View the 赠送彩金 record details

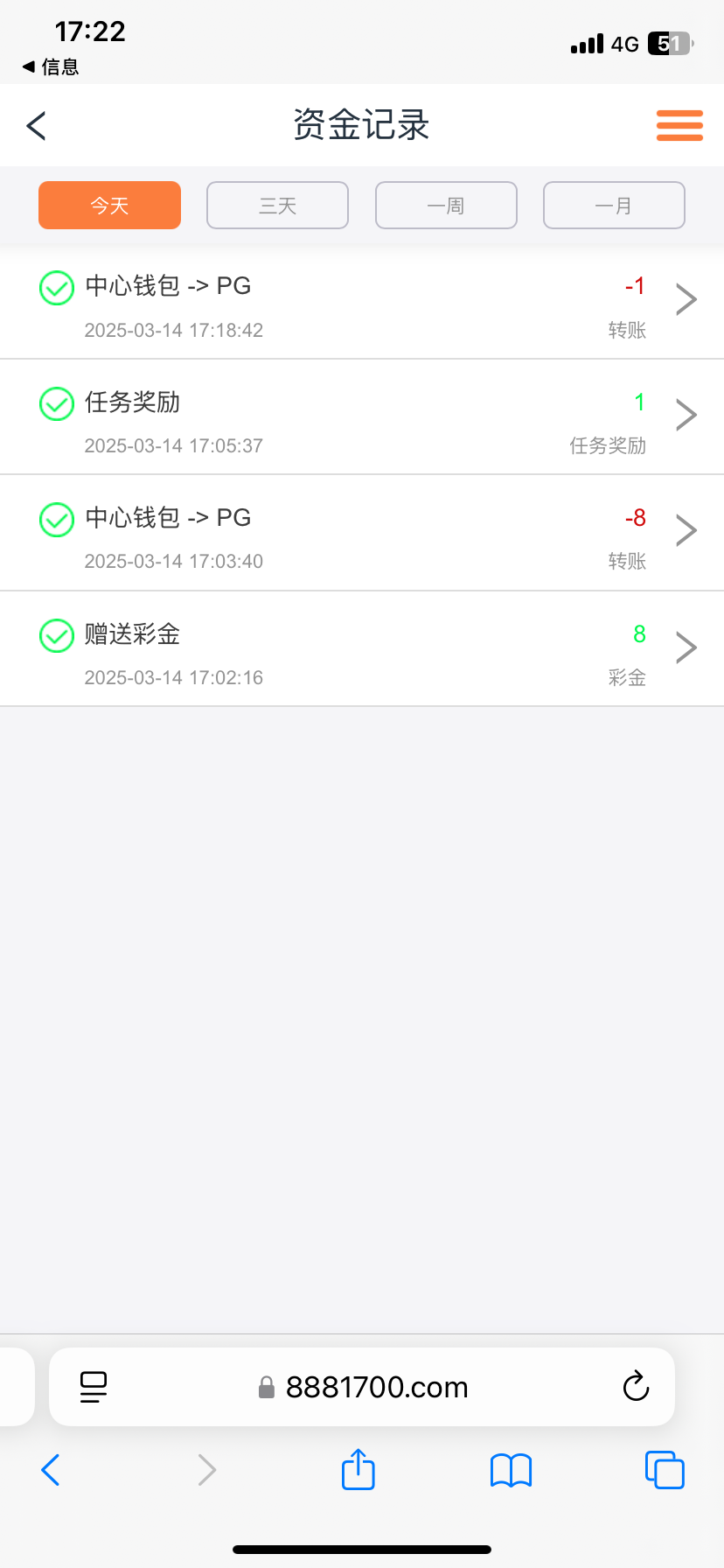pyautogui.click(x=362, y=650)
